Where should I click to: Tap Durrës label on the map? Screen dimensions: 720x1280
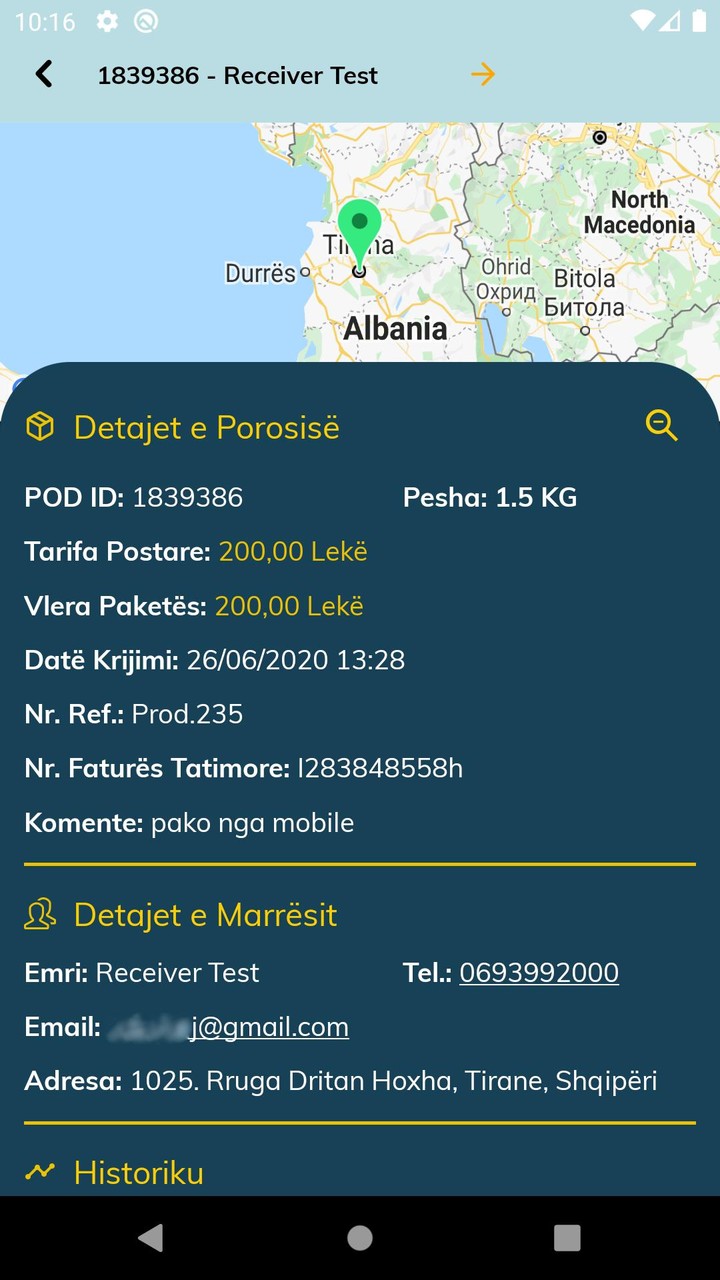261,272
